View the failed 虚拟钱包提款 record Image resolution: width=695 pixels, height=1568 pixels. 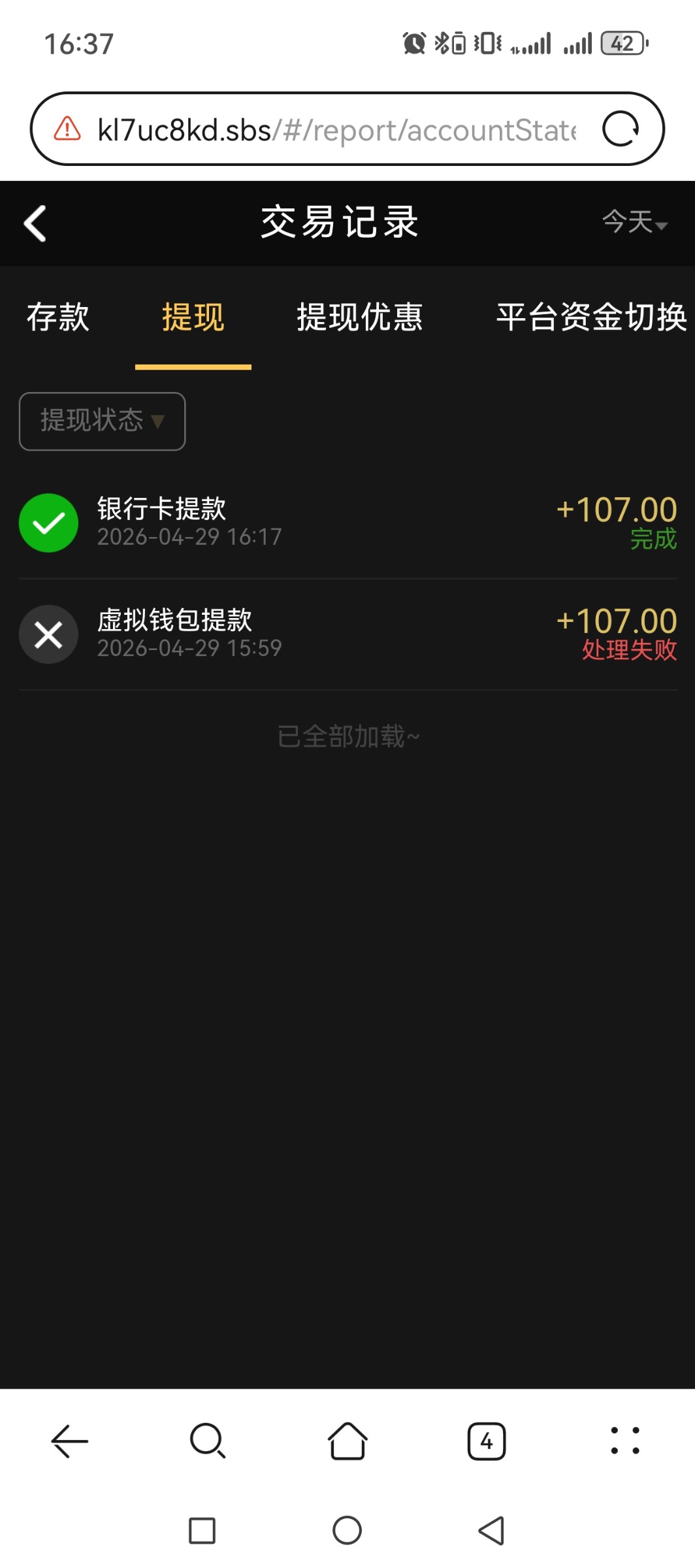(347, 634)
